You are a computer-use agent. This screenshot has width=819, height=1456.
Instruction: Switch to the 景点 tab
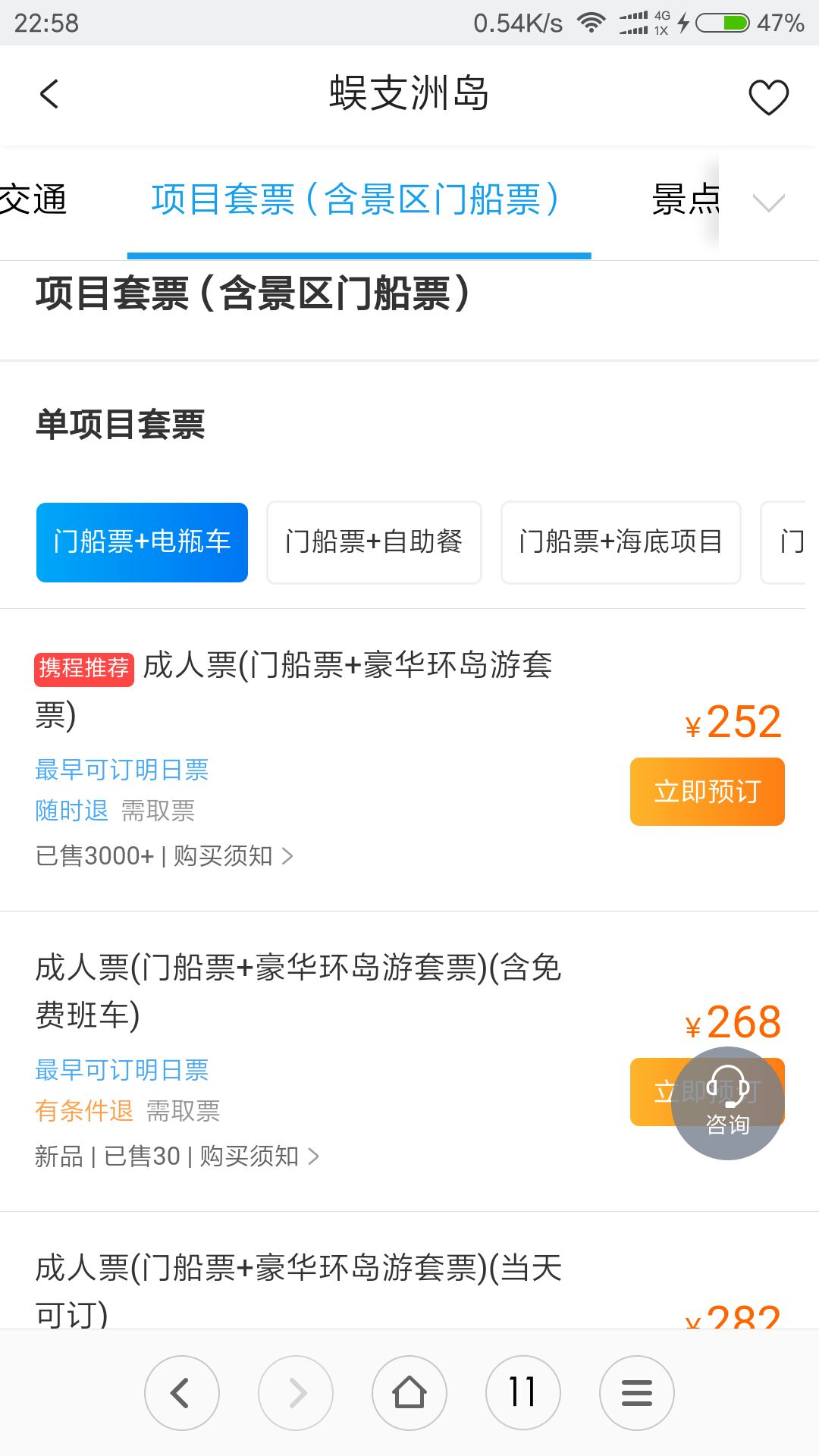[x=686, y=200]
